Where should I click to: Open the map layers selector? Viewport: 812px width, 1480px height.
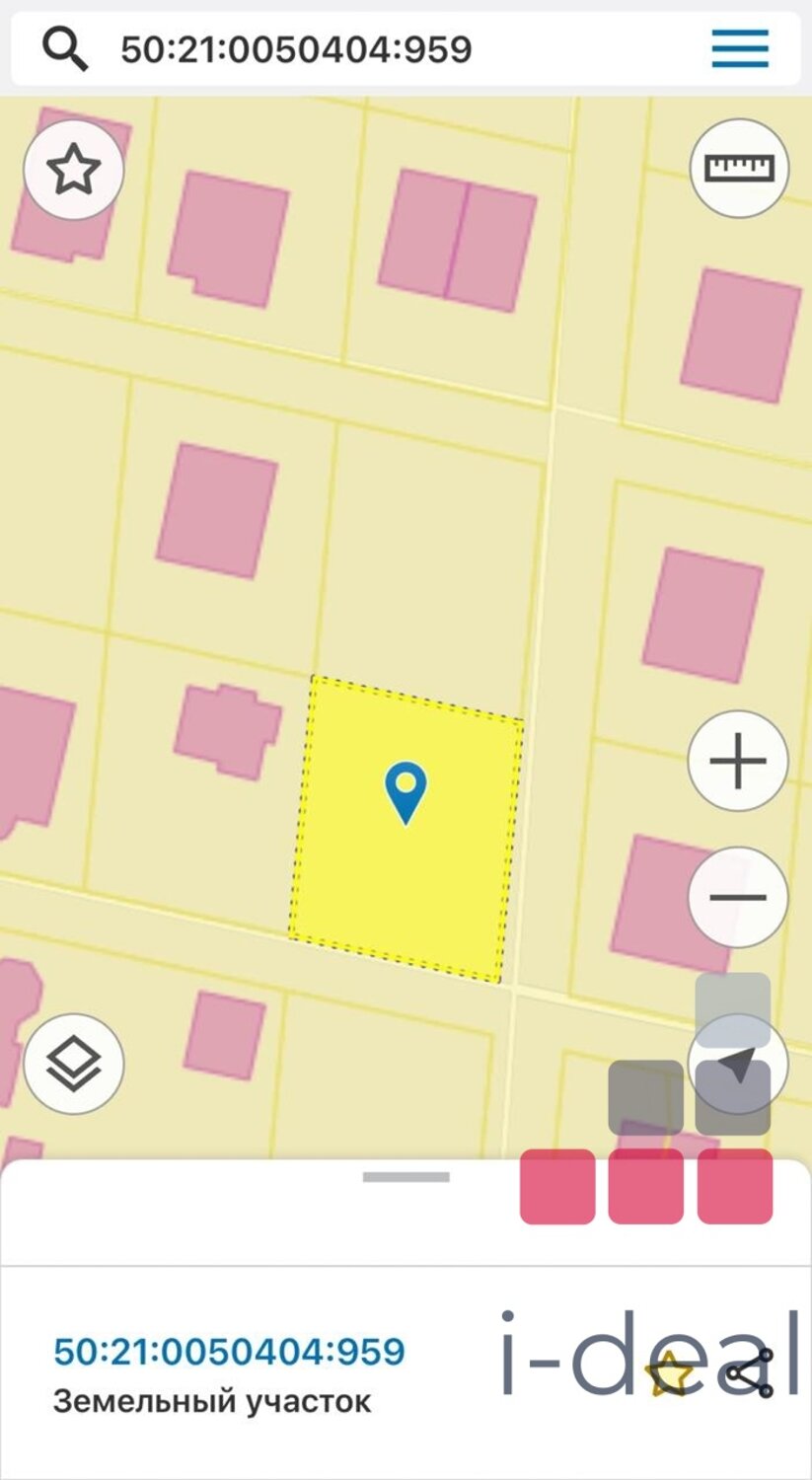point(74,1065)
